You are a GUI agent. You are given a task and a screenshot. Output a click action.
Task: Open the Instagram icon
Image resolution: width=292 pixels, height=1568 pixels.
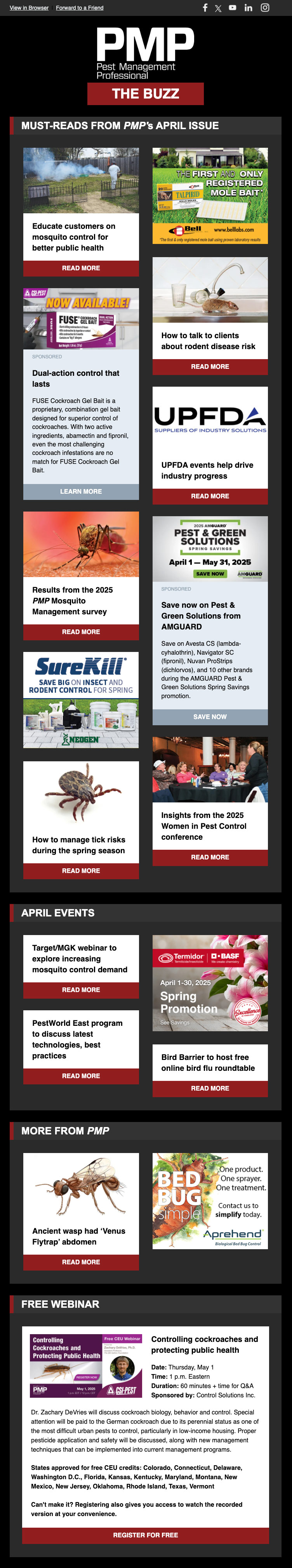pyautogui.click(x=264, y=8)
